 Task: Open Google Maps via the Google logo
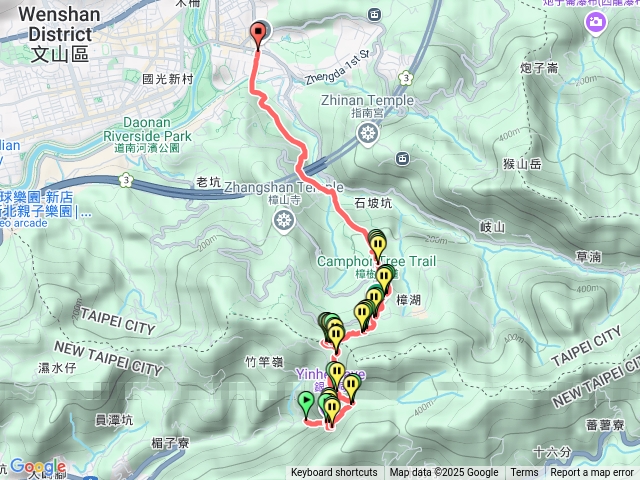[37, 466]
